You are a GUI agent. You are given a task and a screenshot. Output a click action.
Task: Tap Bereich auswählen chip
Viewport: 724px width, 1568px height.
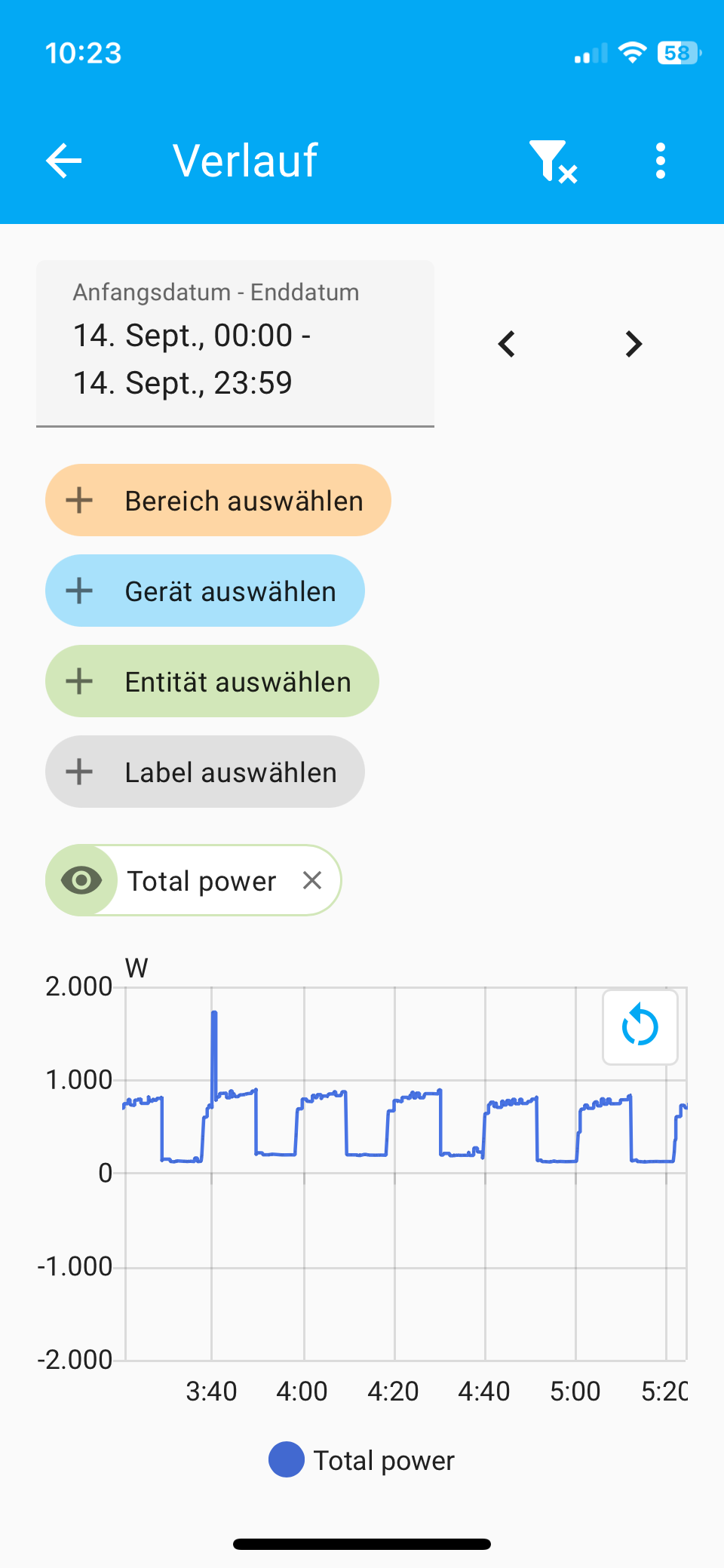218,501
